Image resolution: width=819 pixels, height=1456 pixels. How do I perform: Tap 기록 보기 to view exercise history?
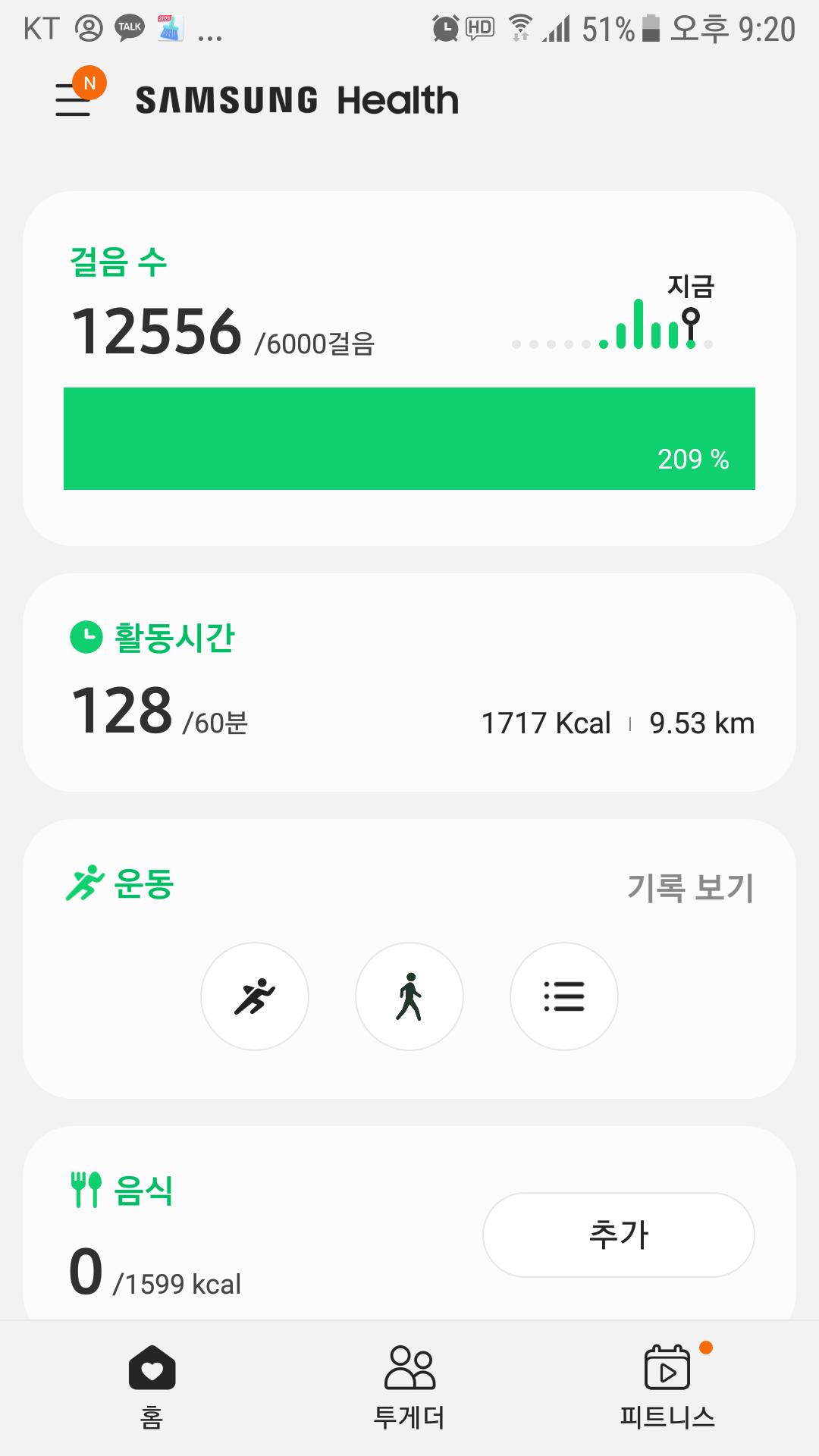pos(690,887)
